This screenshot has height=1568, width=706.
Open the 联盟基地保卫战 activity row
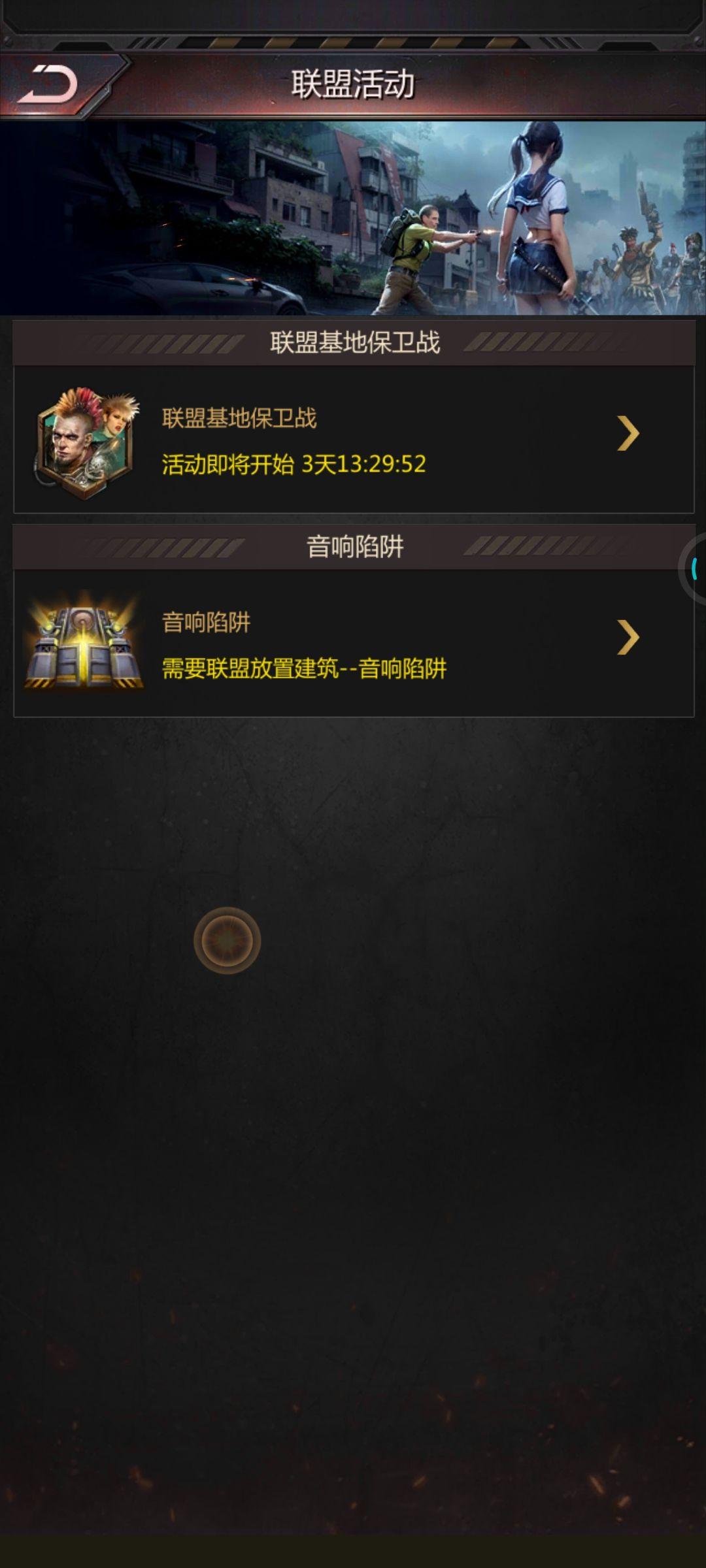point(353,439)
